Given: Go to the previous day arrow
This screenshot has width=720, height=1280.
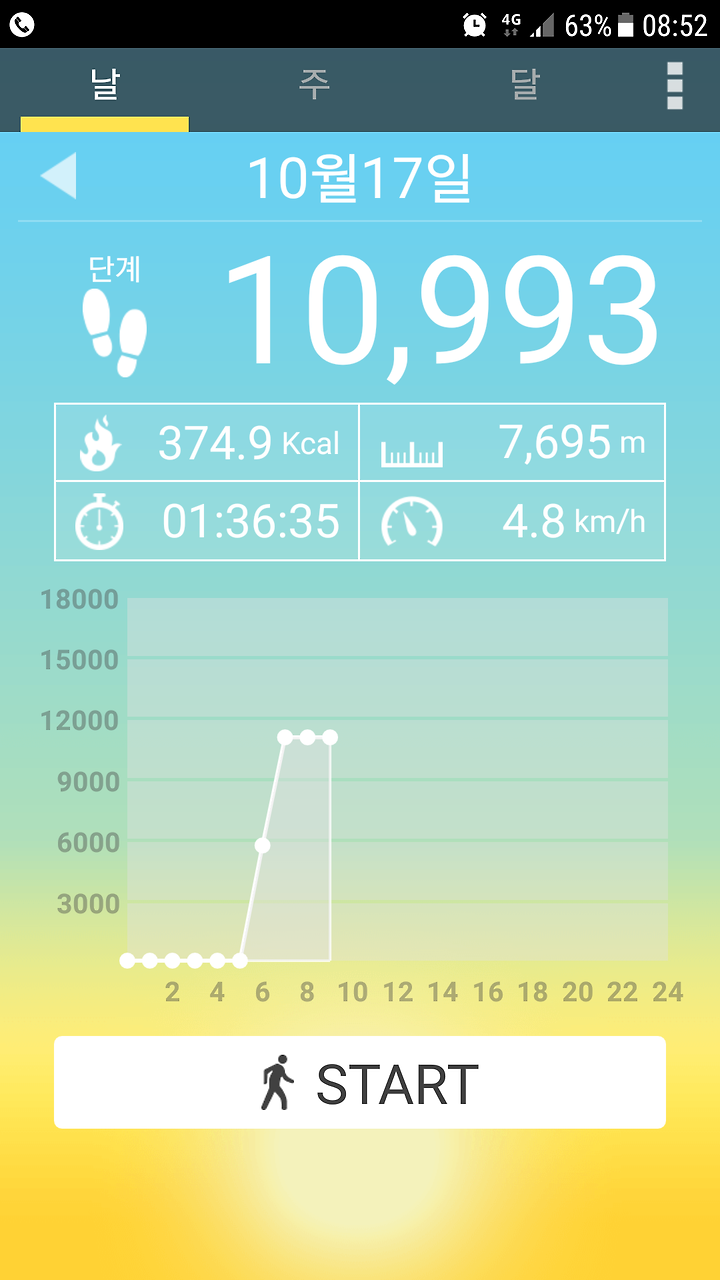Looking at the screenshot, I should [x=58, y=176].
